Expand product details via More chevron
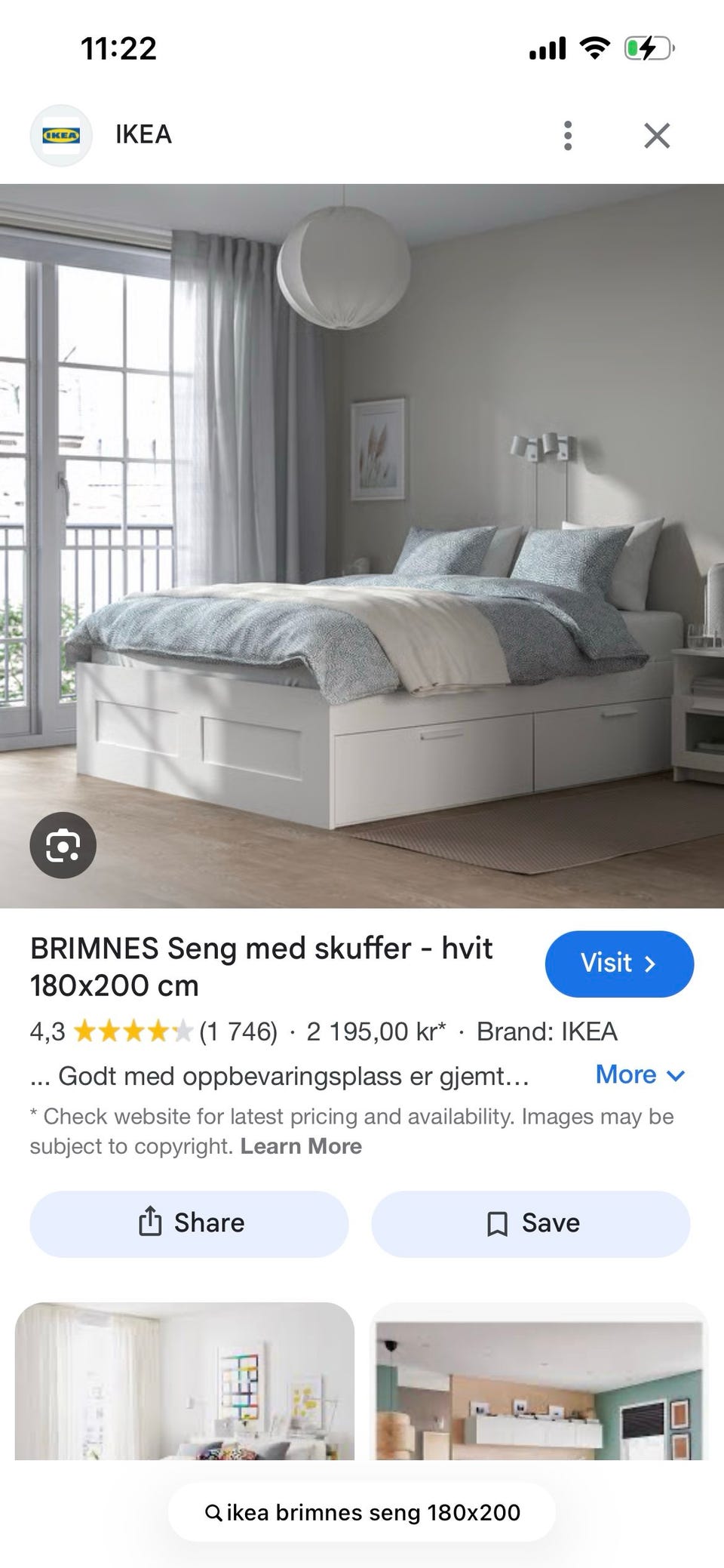724x1568 pixels. click(x=676, y=1075)
